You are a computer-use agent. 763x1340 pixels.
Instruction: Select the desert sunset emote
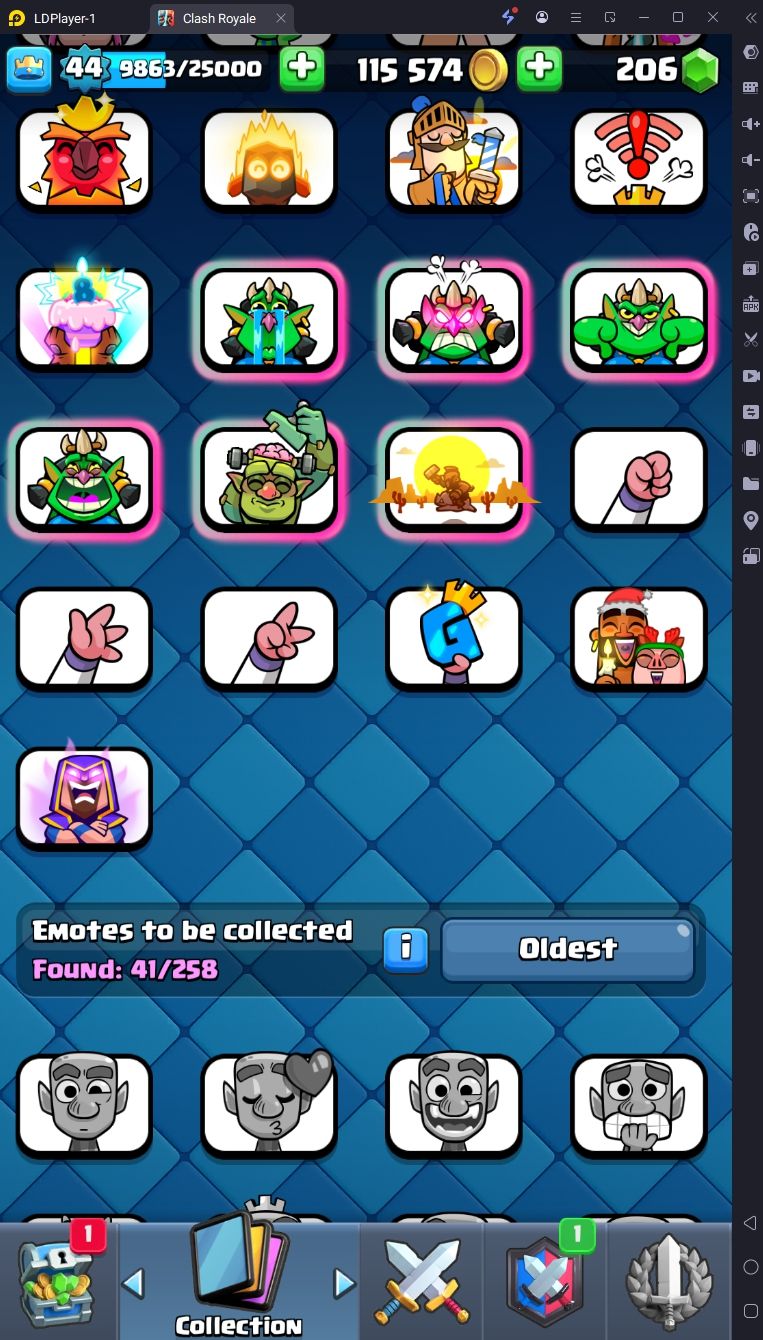pyautogui.click(x=454, y=479)
